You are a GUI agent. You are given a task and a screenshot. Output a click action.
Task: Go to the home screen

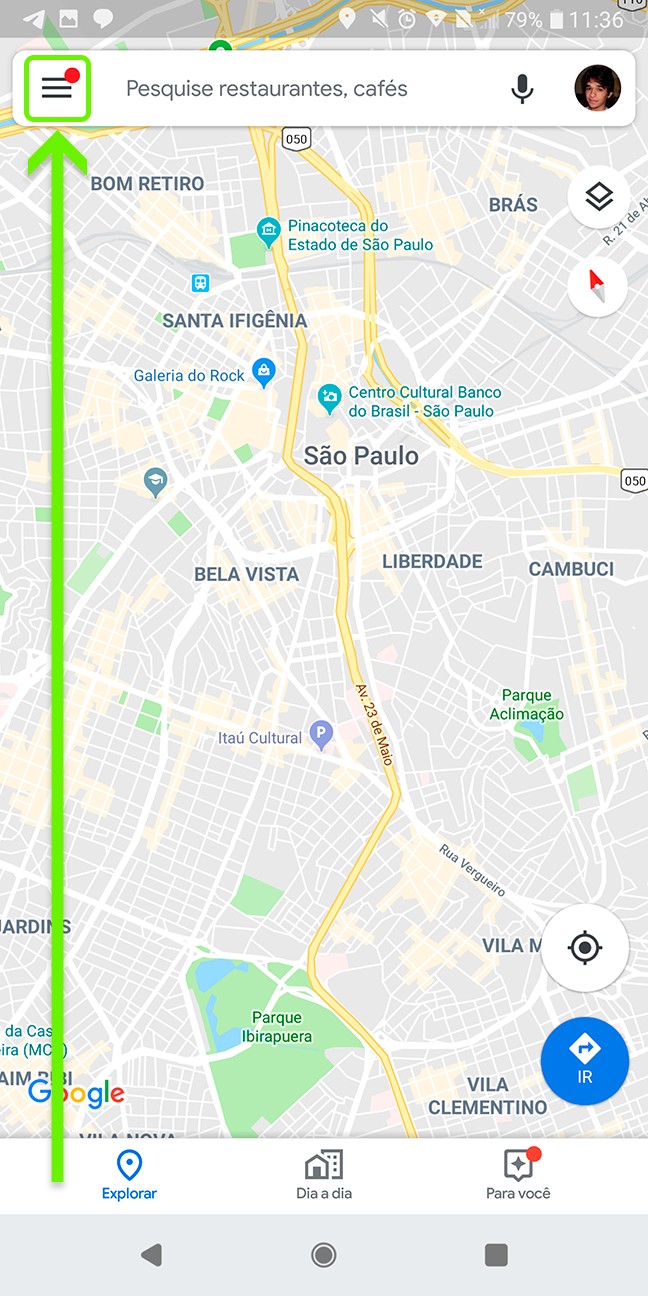pyautogui.click(x=323, y=1255)
